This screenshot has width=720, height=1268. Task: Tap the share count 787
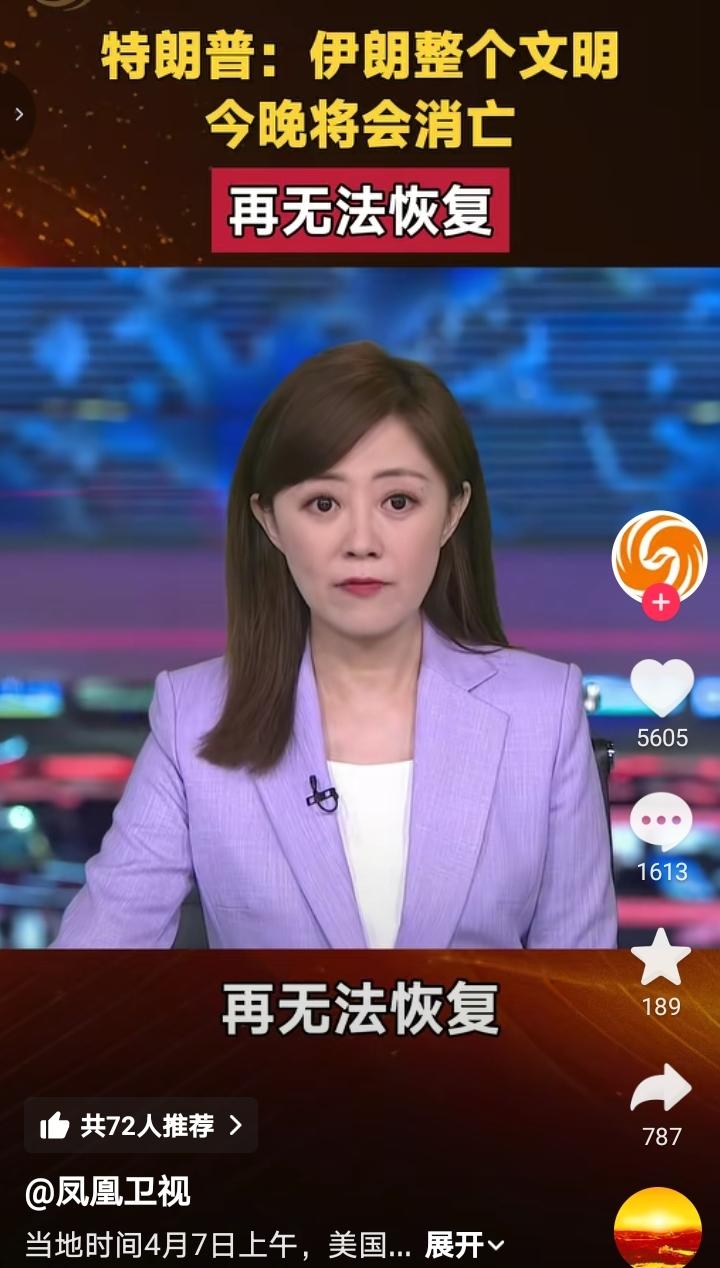coord(660,1139)
